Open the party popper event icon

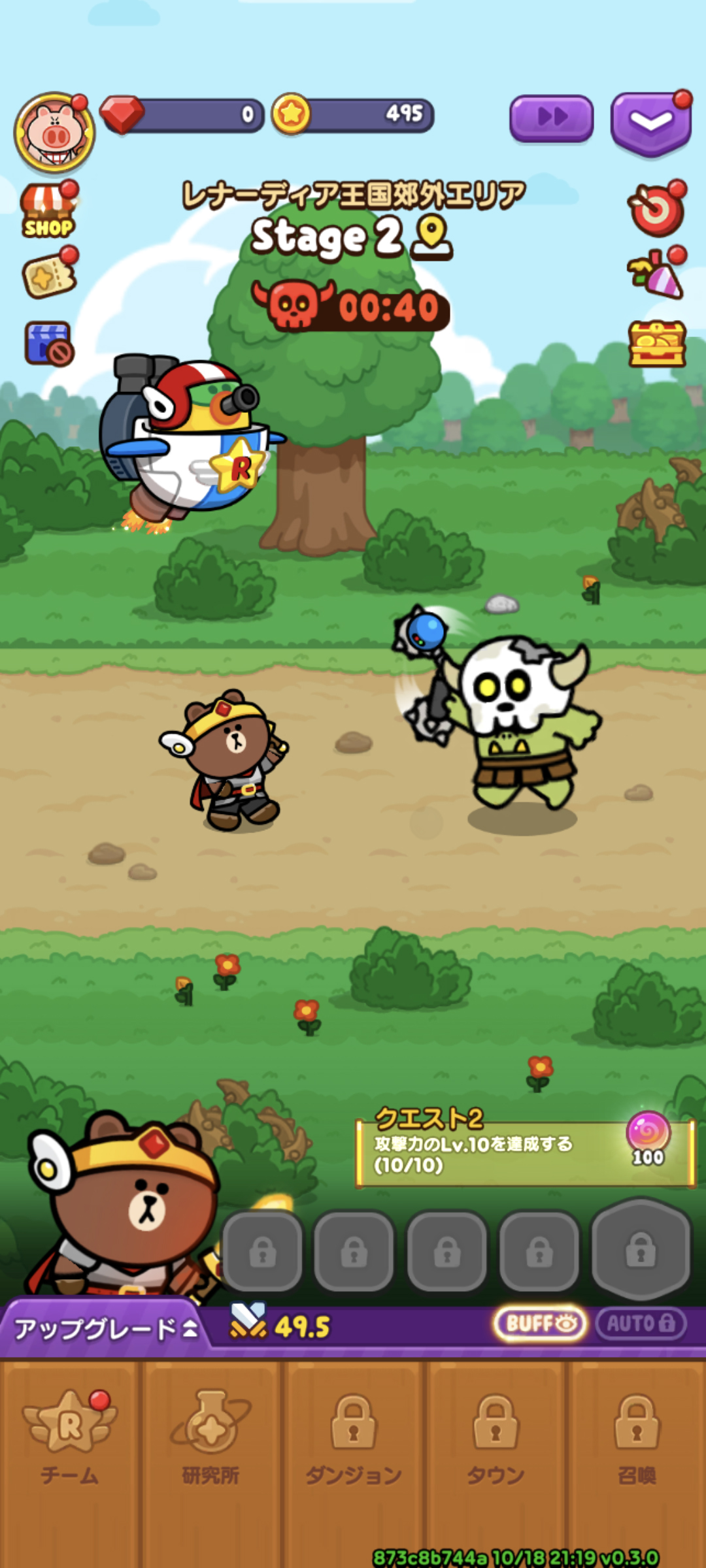tap(657, 274)
